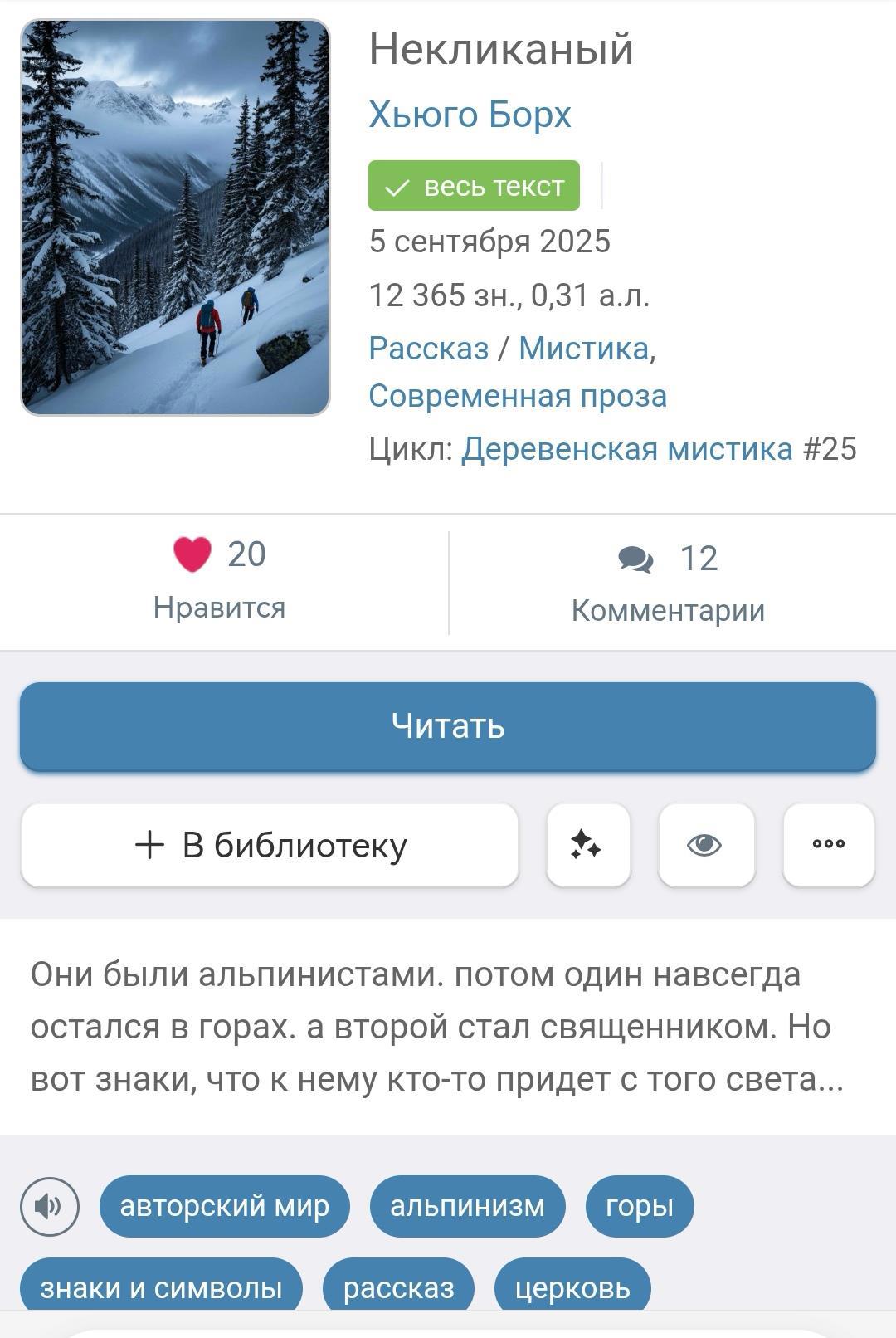Open the Деревенская мистика cycle
Viewport: 896px width, 1338px height.
click(627, 449)
